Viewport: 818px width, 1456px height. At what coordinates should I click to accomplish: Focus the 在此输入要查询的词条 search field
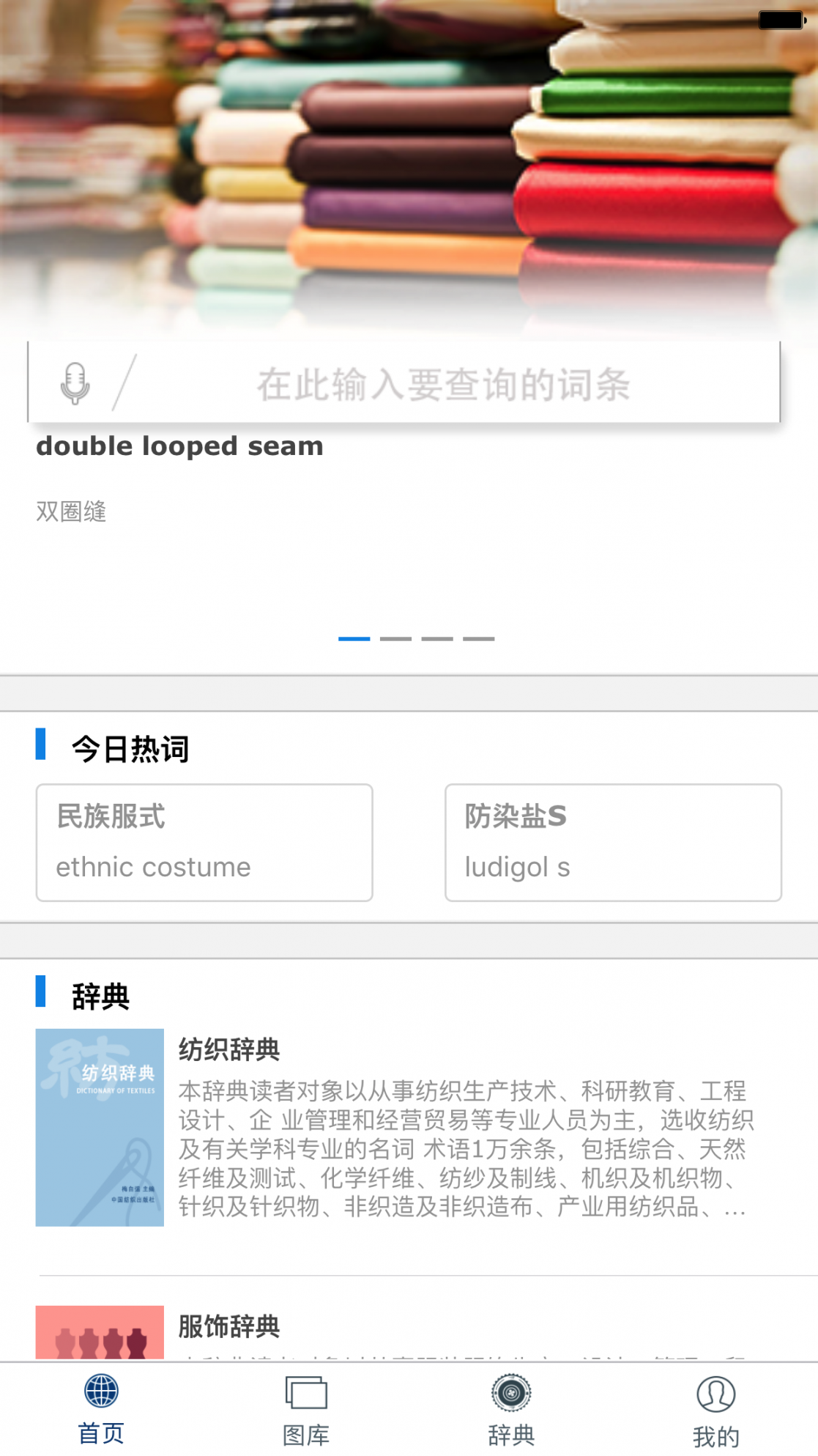pyautogui.click(x=443, y=384)
